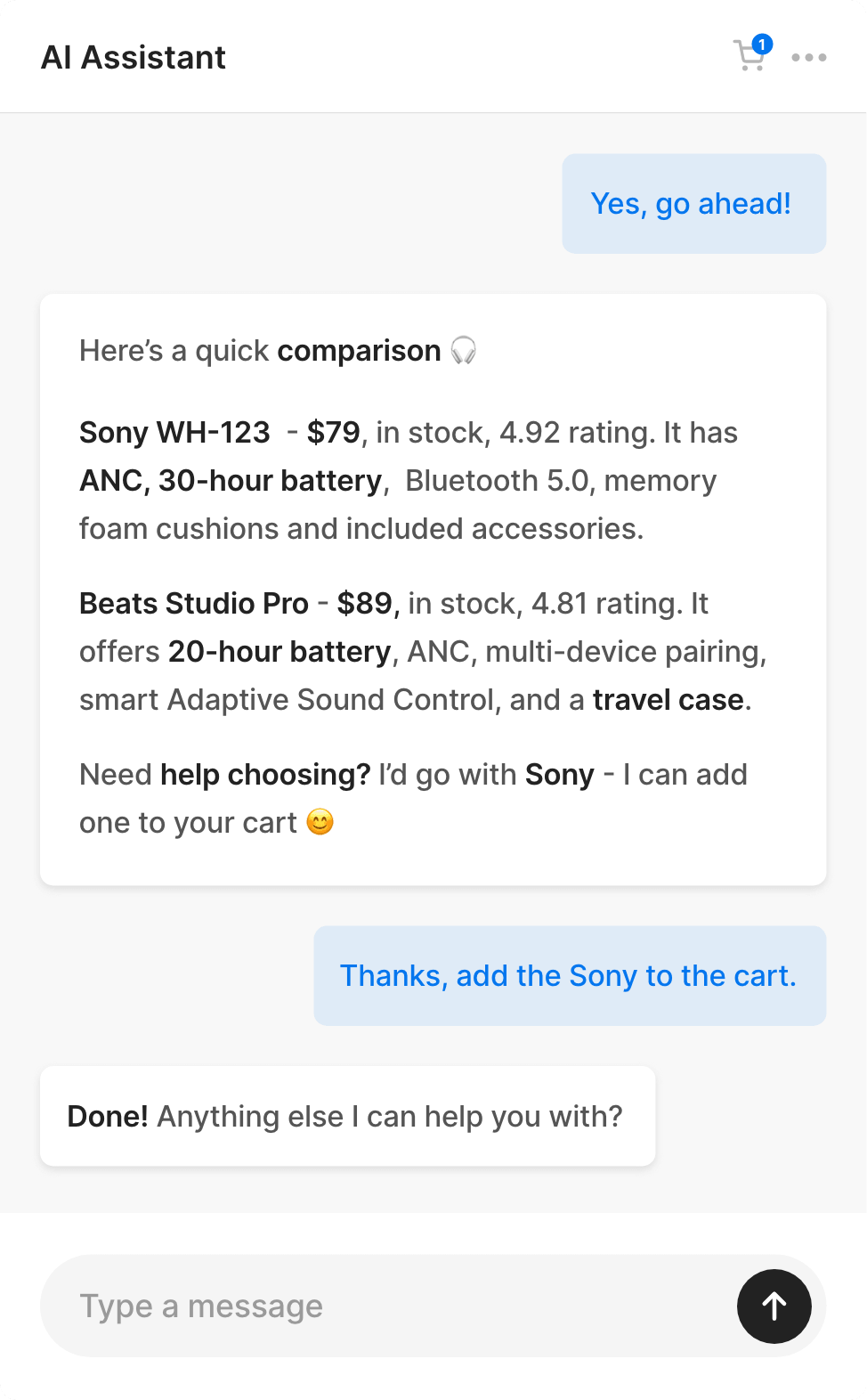The height and width of the screenshot is (1400, 867).
Task: Select the Beats Studio Pro product name
Action: (191, 604)
